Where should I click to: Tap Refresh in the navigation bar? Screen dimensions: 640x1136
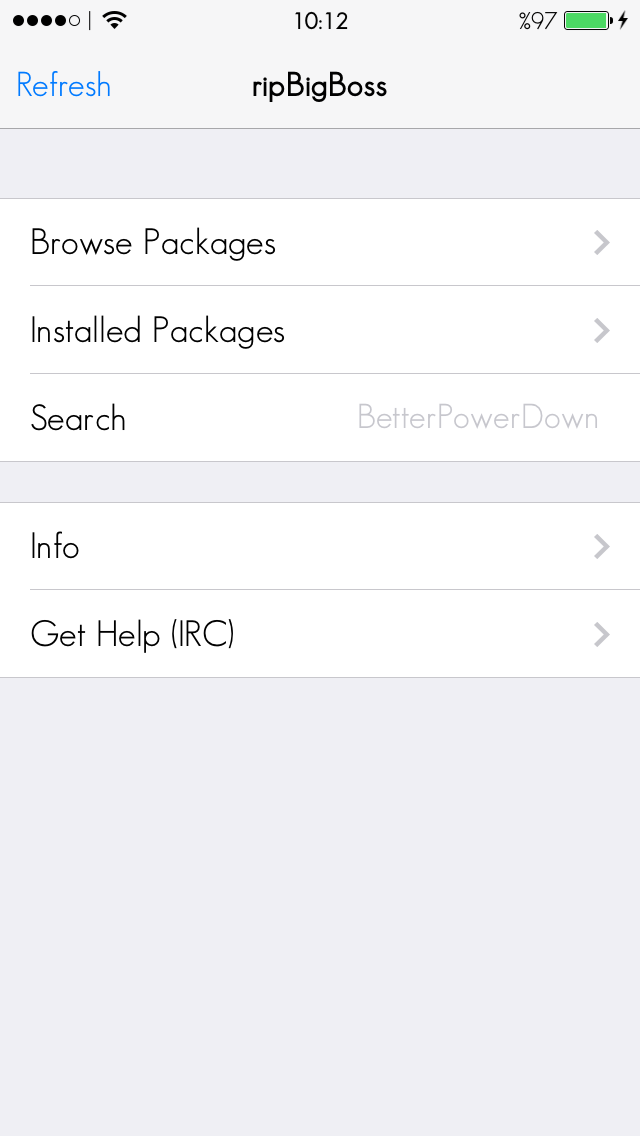pos(64,85)
